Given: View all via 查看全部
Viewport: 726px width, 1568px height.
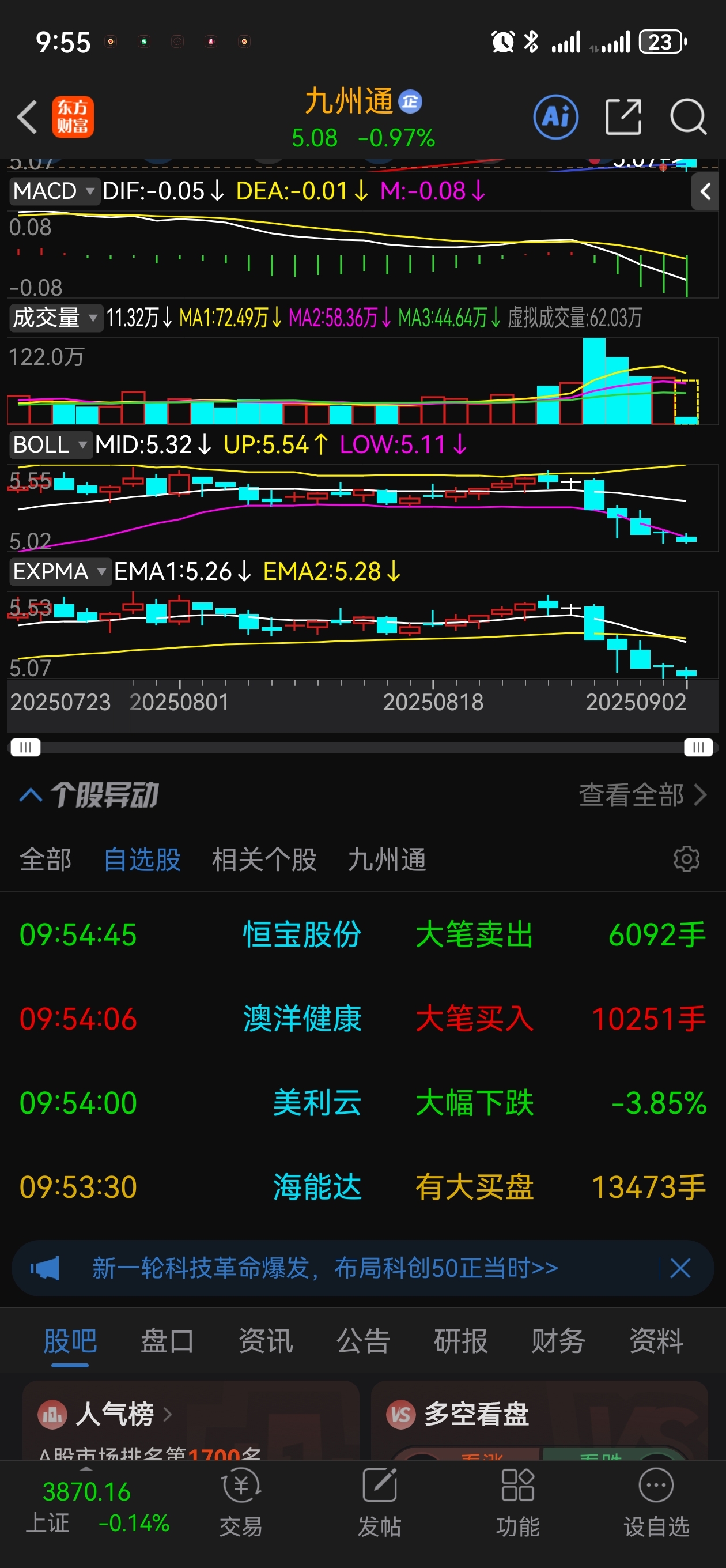Looking at the screenshot, I should (x=642, y=794).
